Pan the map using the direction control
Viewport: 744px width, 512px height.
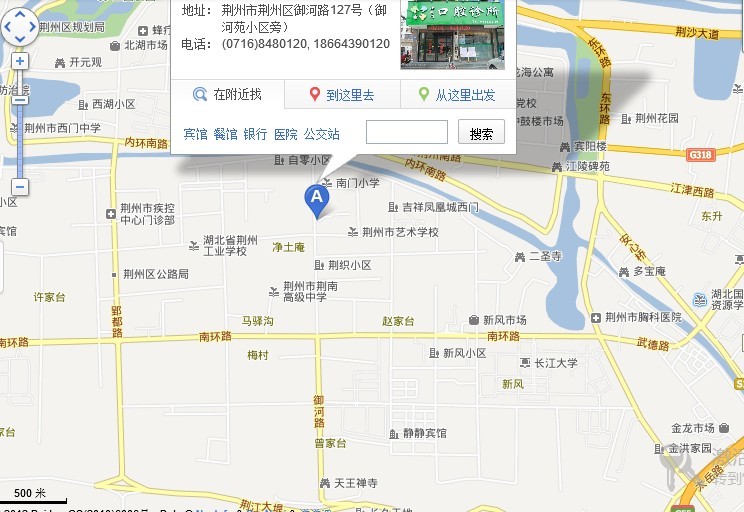point(20,27)
